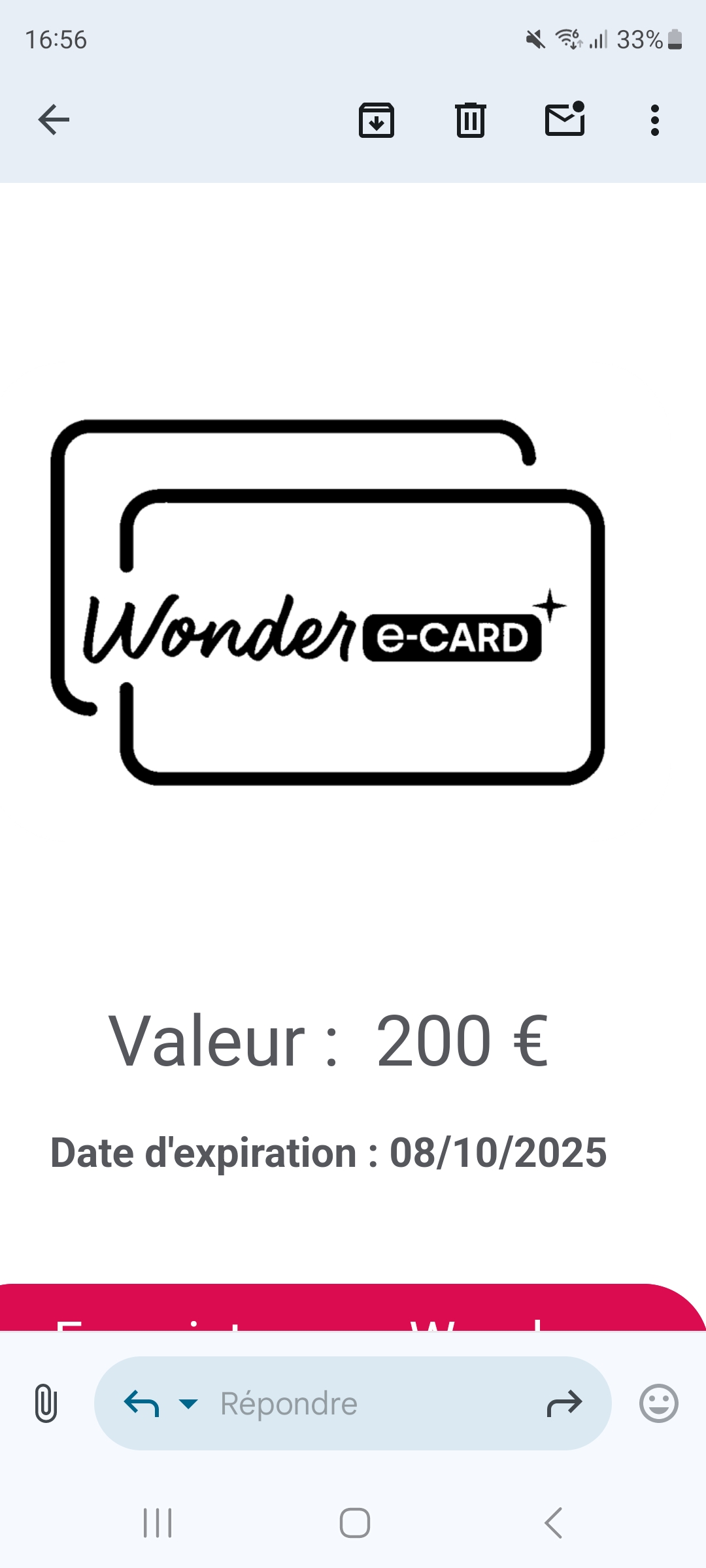Expand the reply options dropdown arrow

tap(188, 1403)
